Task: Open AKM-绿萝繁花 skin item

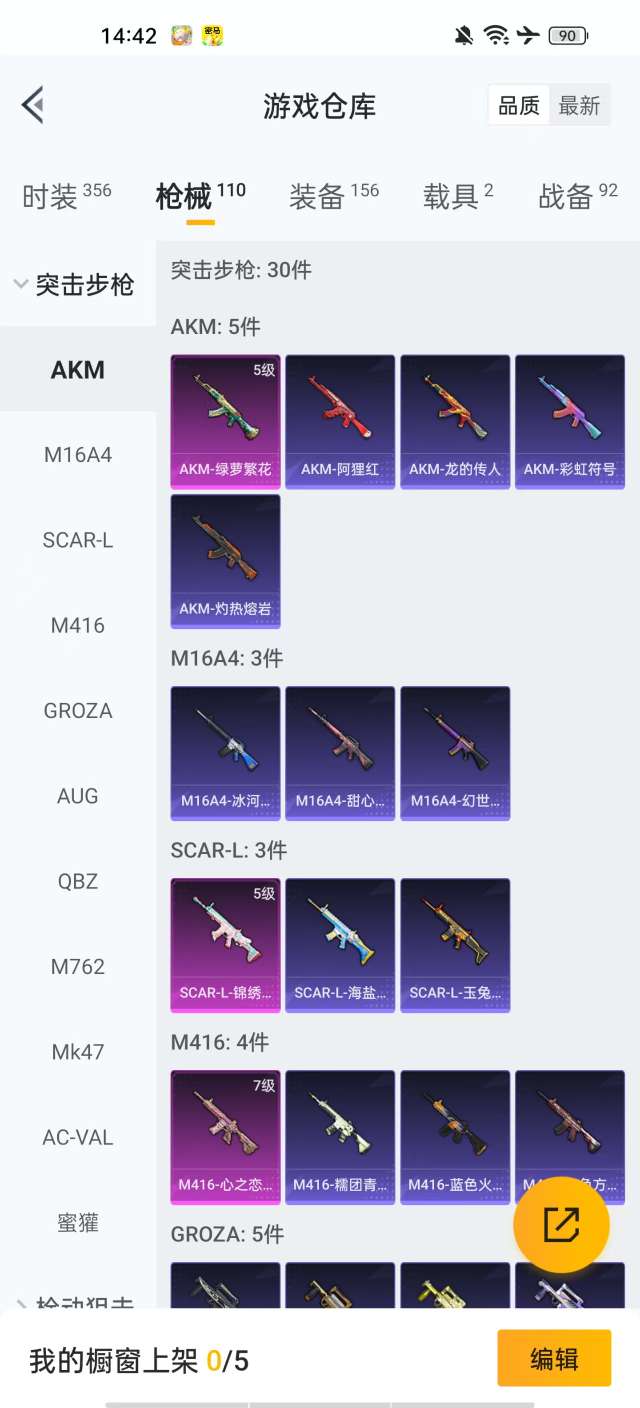Action: 225,420
